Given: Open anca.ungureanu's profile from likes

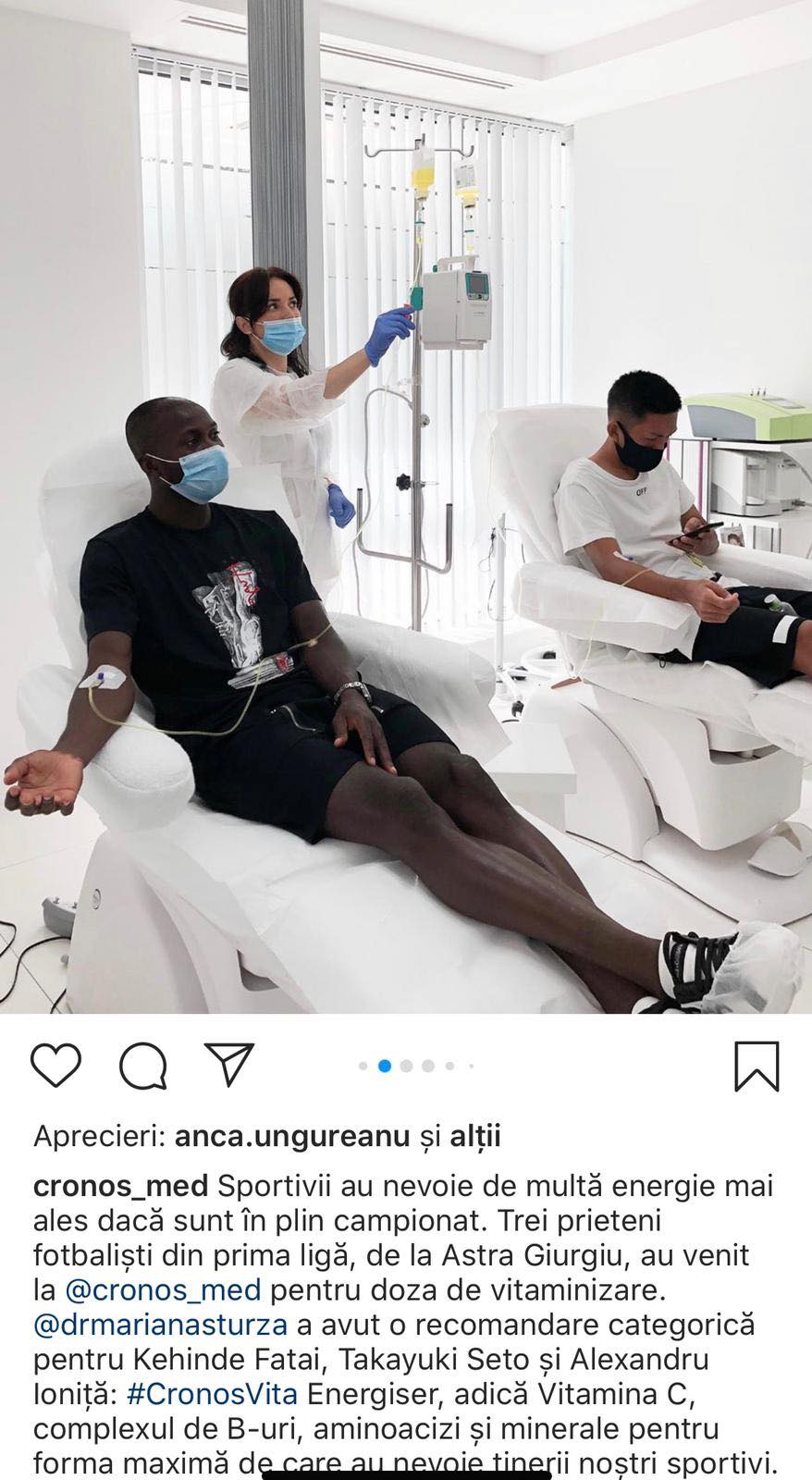Looking at the screenshot, I should (291, 1136).
